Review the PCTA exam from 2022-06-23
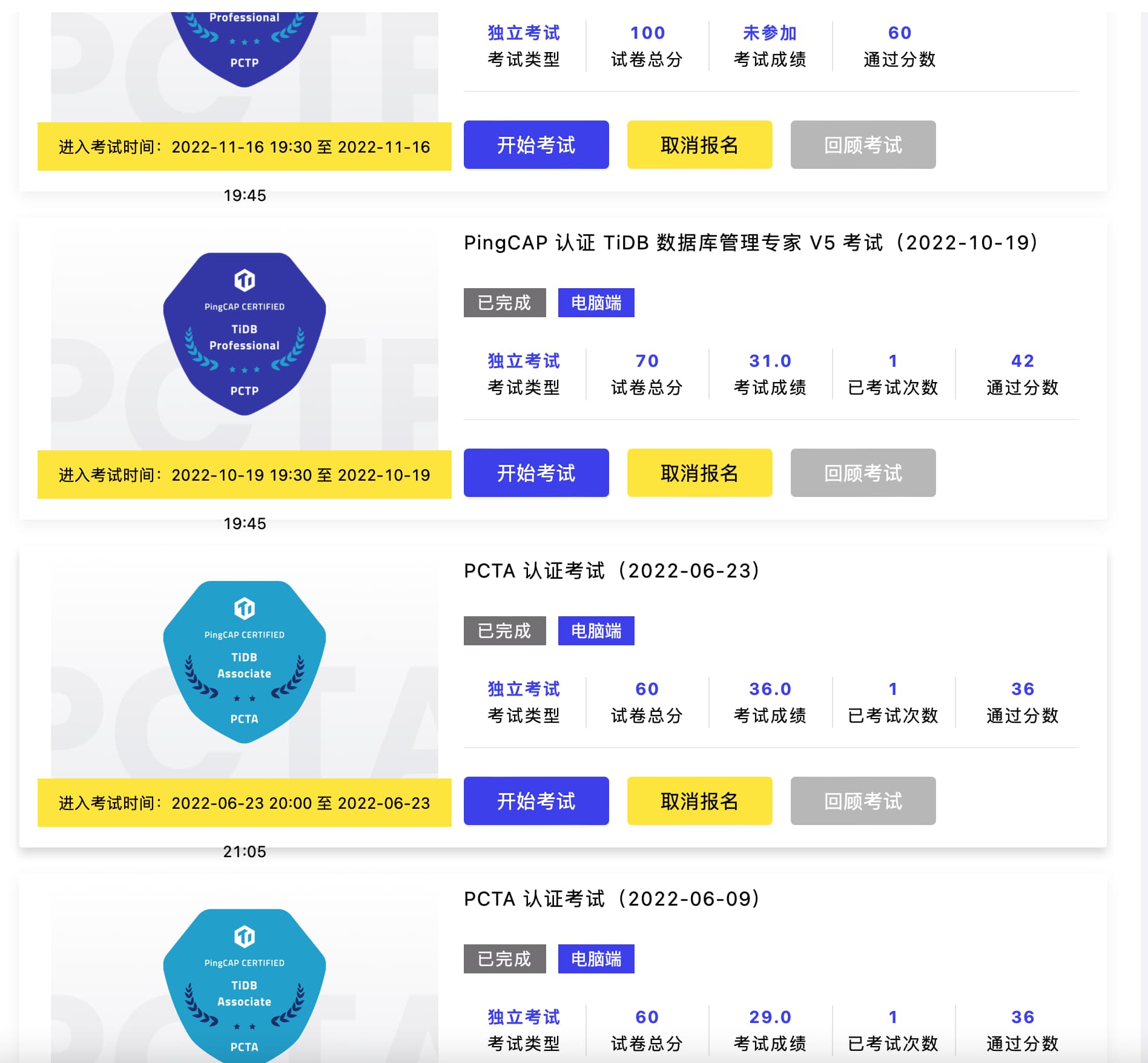This screenshot has width=1148, height=1063. point(863,801)
